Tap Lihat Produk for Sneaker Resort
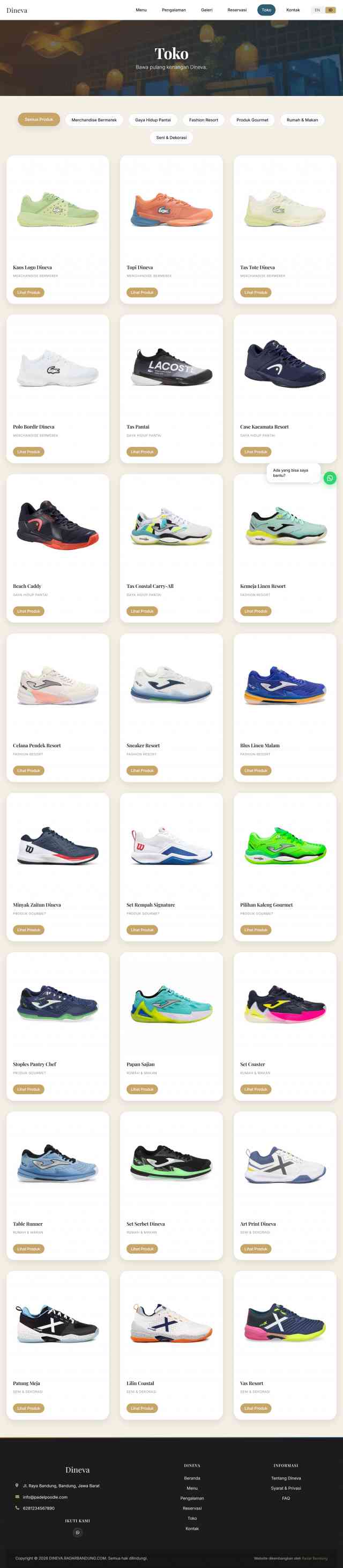This screenshot has width=343, height=1568. pyautogui.click(x=141, y=771)
